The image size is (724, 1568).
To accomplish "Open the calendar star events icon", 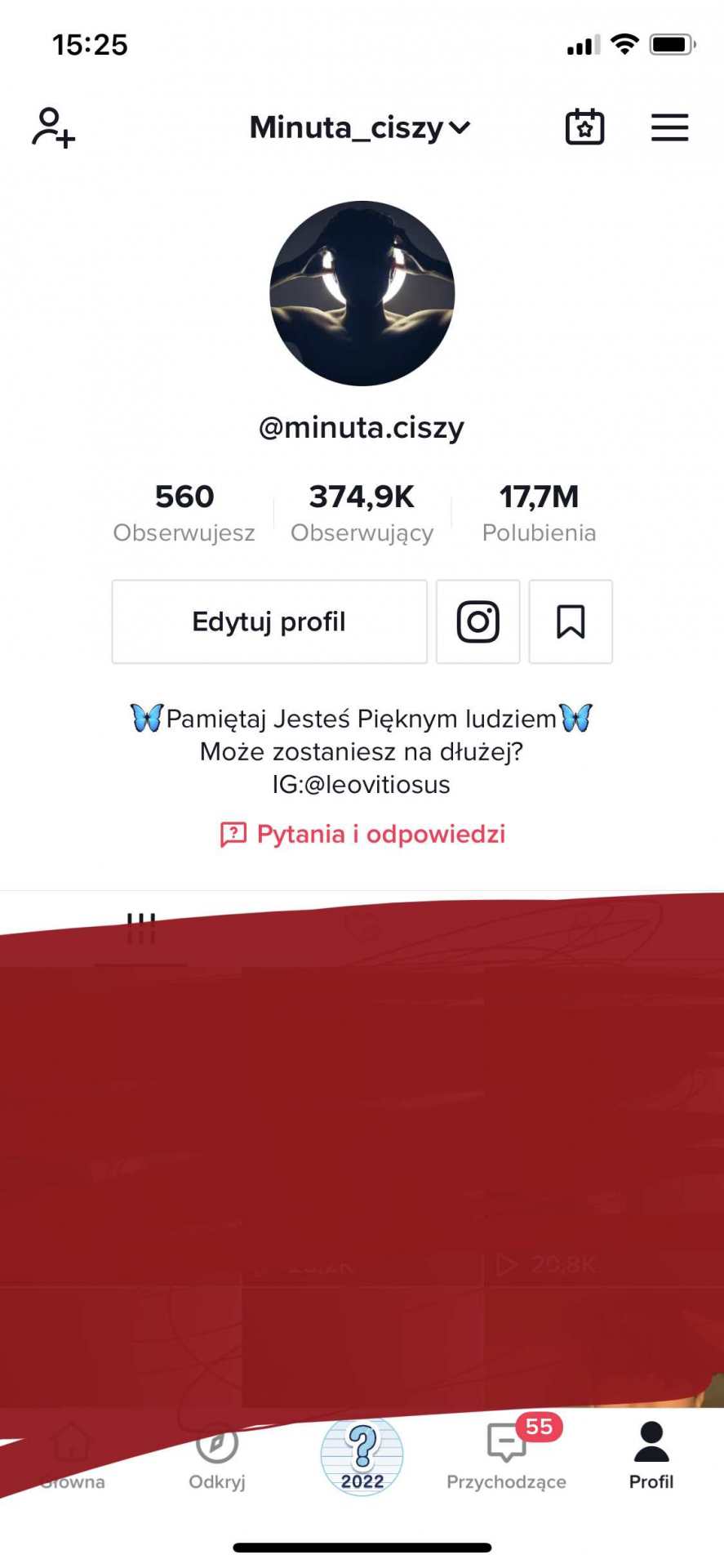I will tap(584, 127).
